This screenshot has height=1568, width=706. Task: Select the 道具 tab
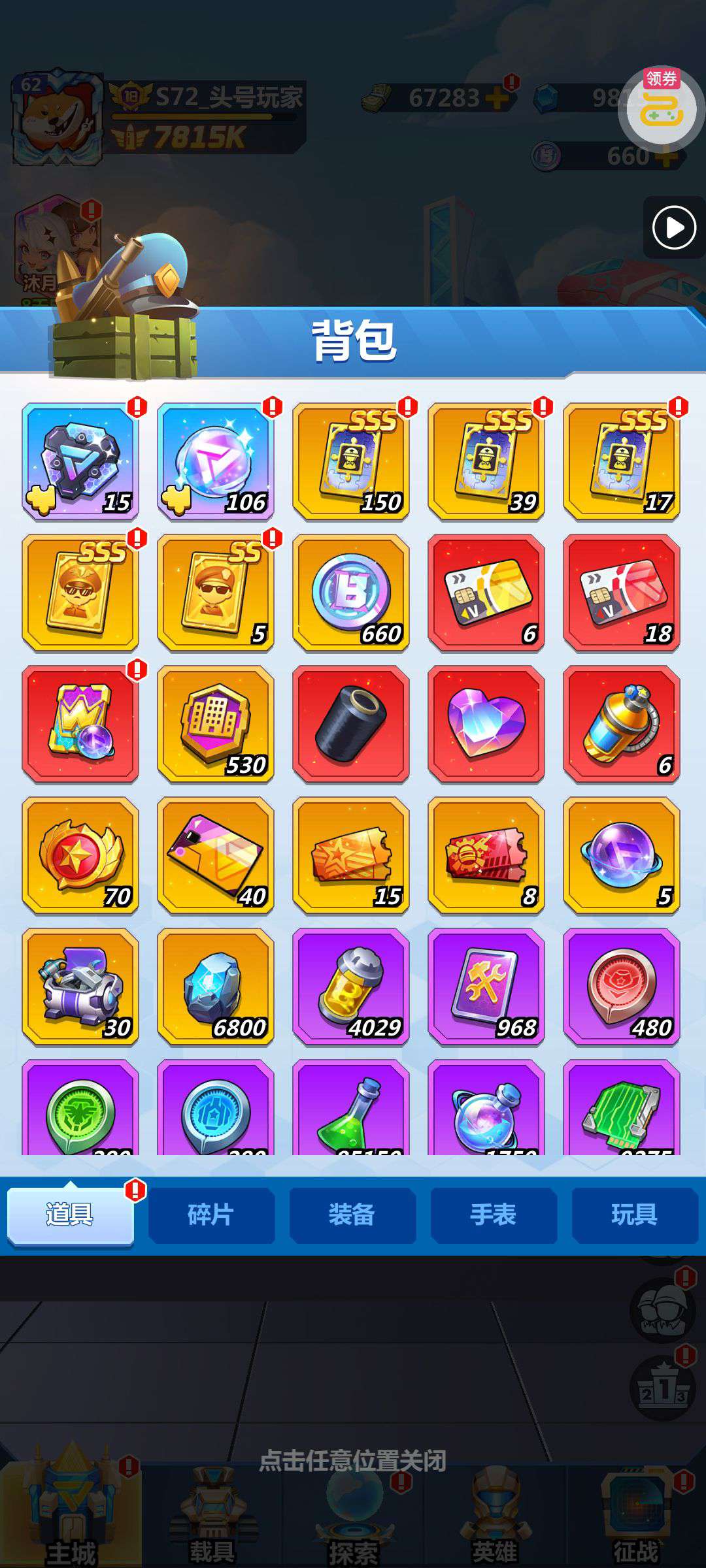pyautogui.click(x=70, y=1215)
